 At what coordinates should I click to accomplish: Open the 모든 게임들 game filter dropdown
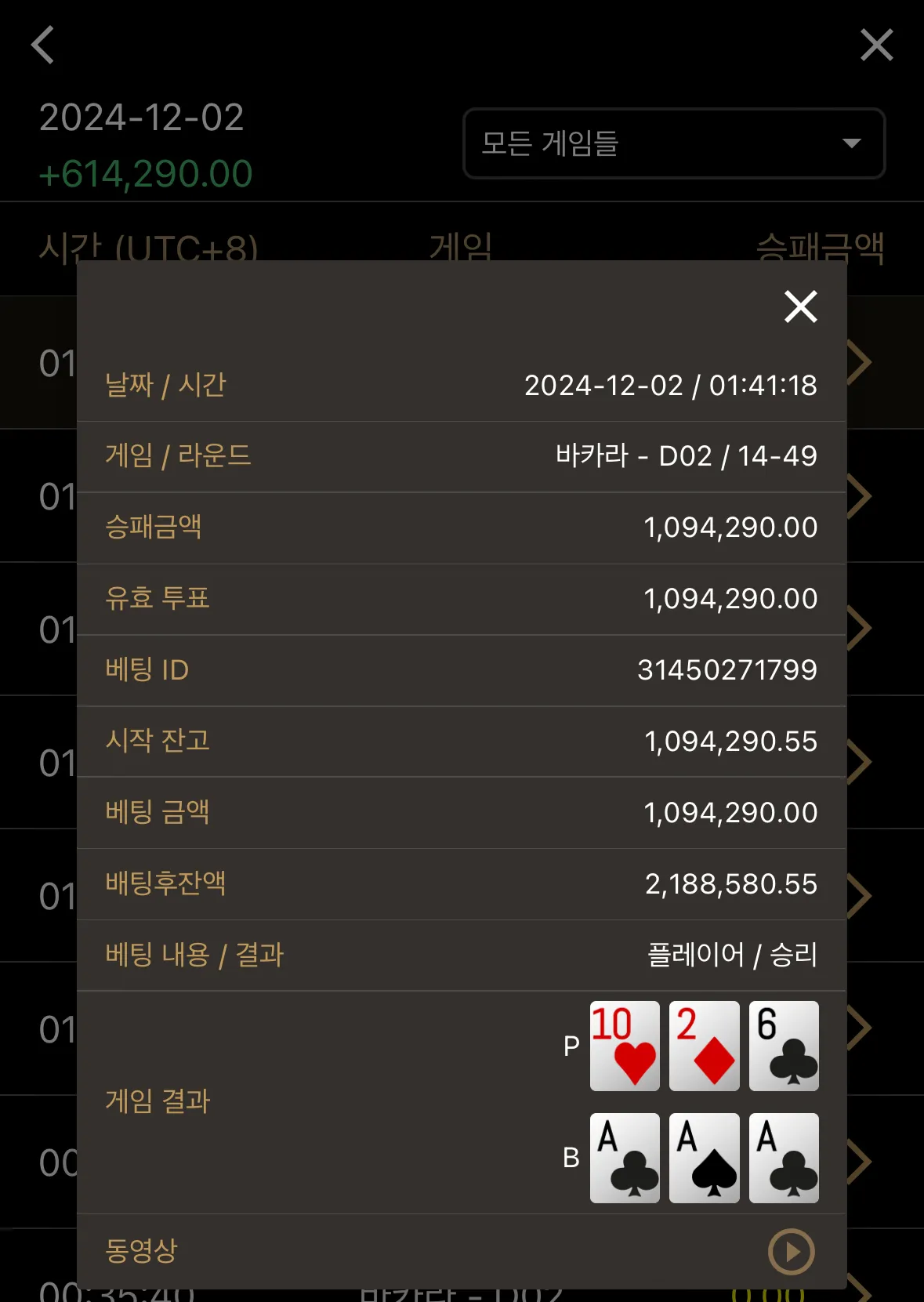[x=674, y=143]
